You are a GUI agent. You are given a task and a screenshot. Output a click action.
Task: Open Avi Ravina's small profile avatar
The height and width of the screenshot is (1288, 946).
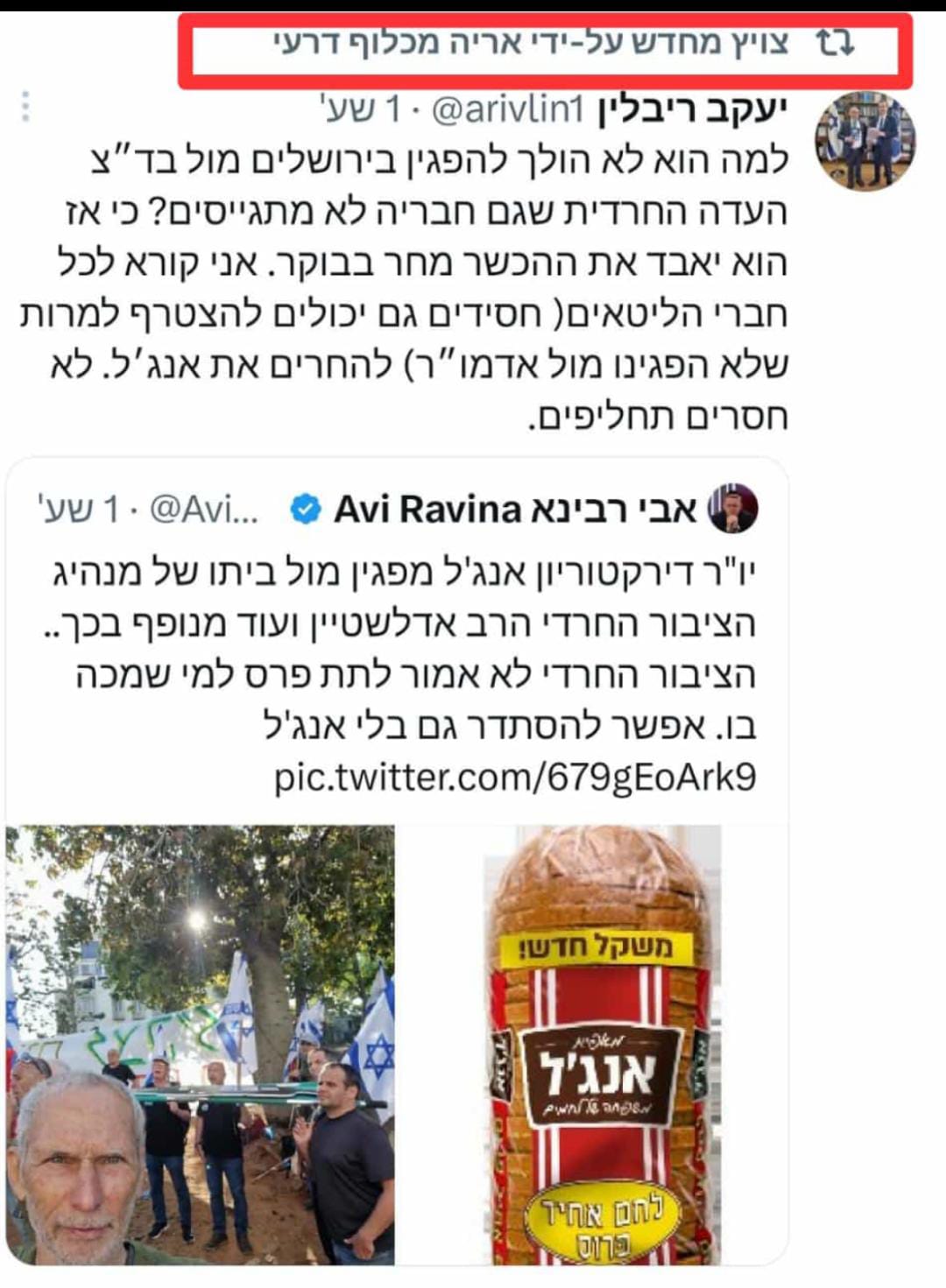[732, 509]
